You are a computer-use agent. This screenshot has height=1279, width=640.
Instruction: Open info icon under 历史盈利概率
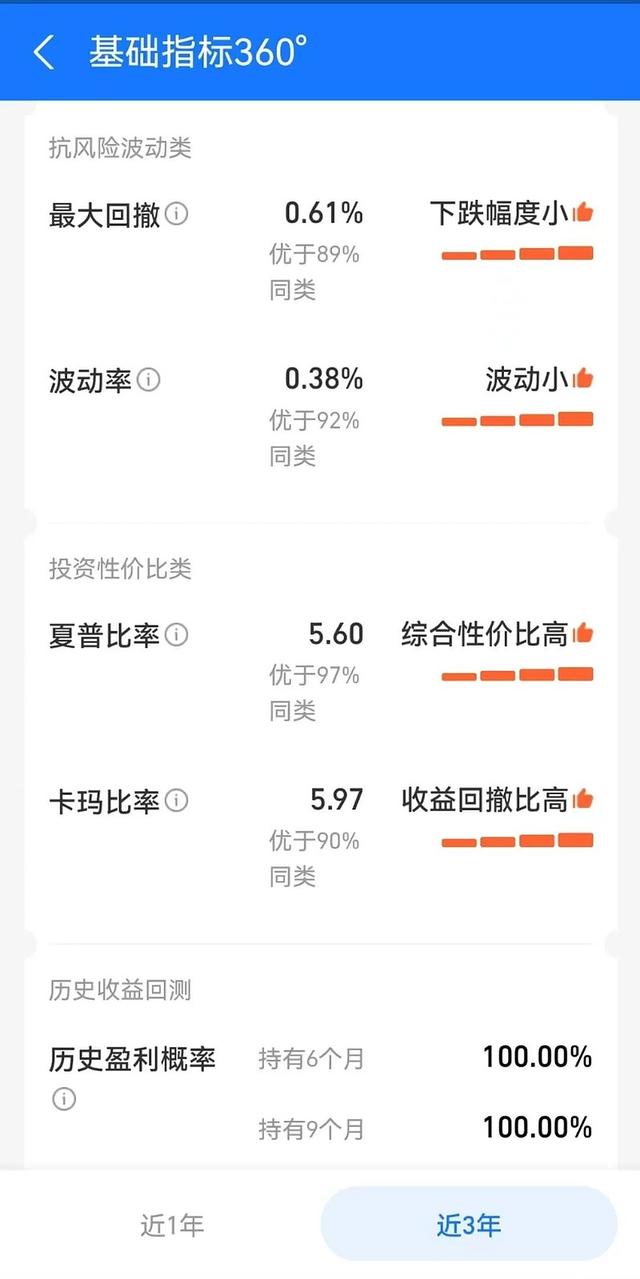coord(63,1099)
